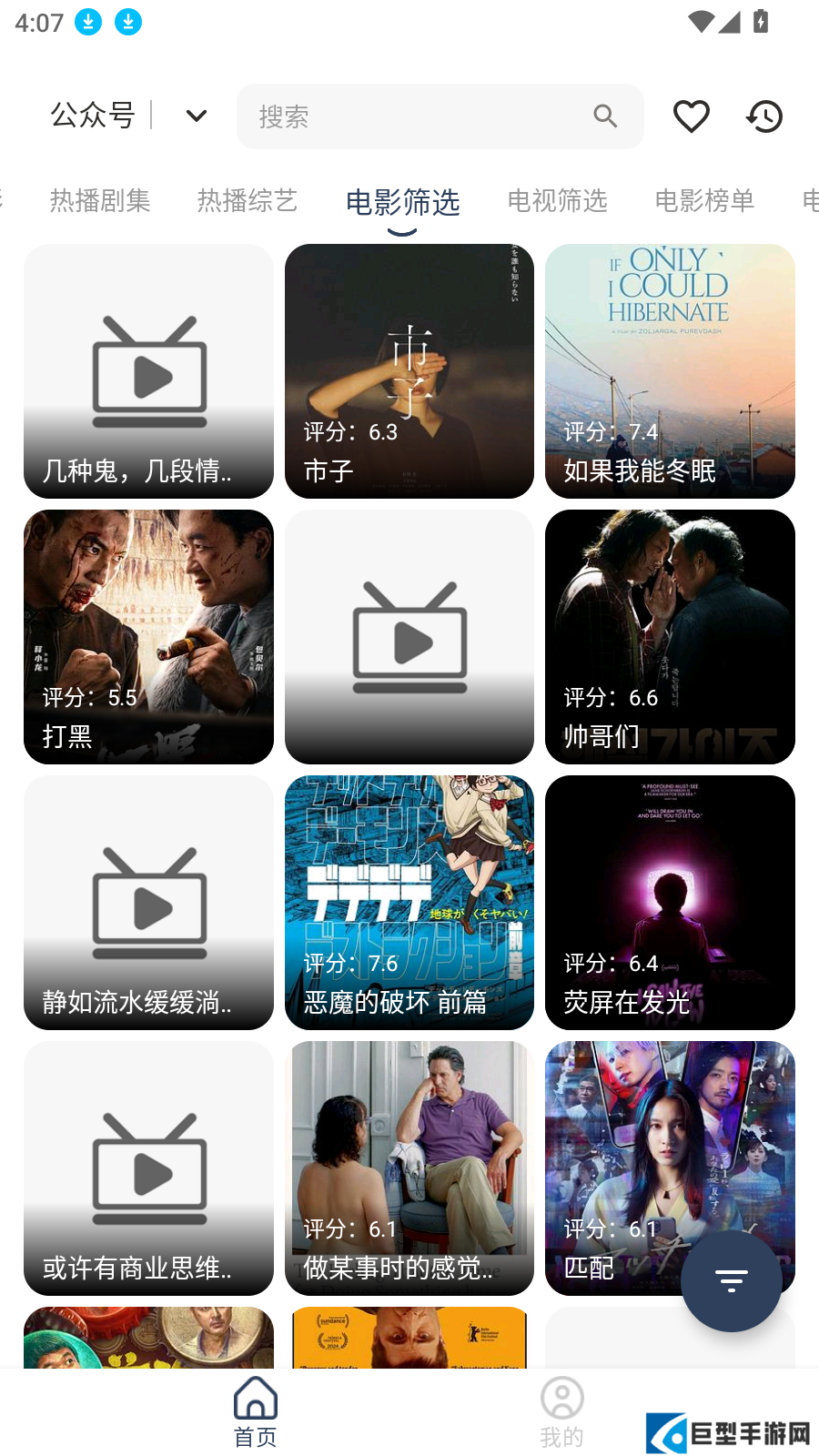The height and width of the screenshot is (1456, 819).
Task: Open the 几种鬼，几段情 card
Action: (148, 371)
